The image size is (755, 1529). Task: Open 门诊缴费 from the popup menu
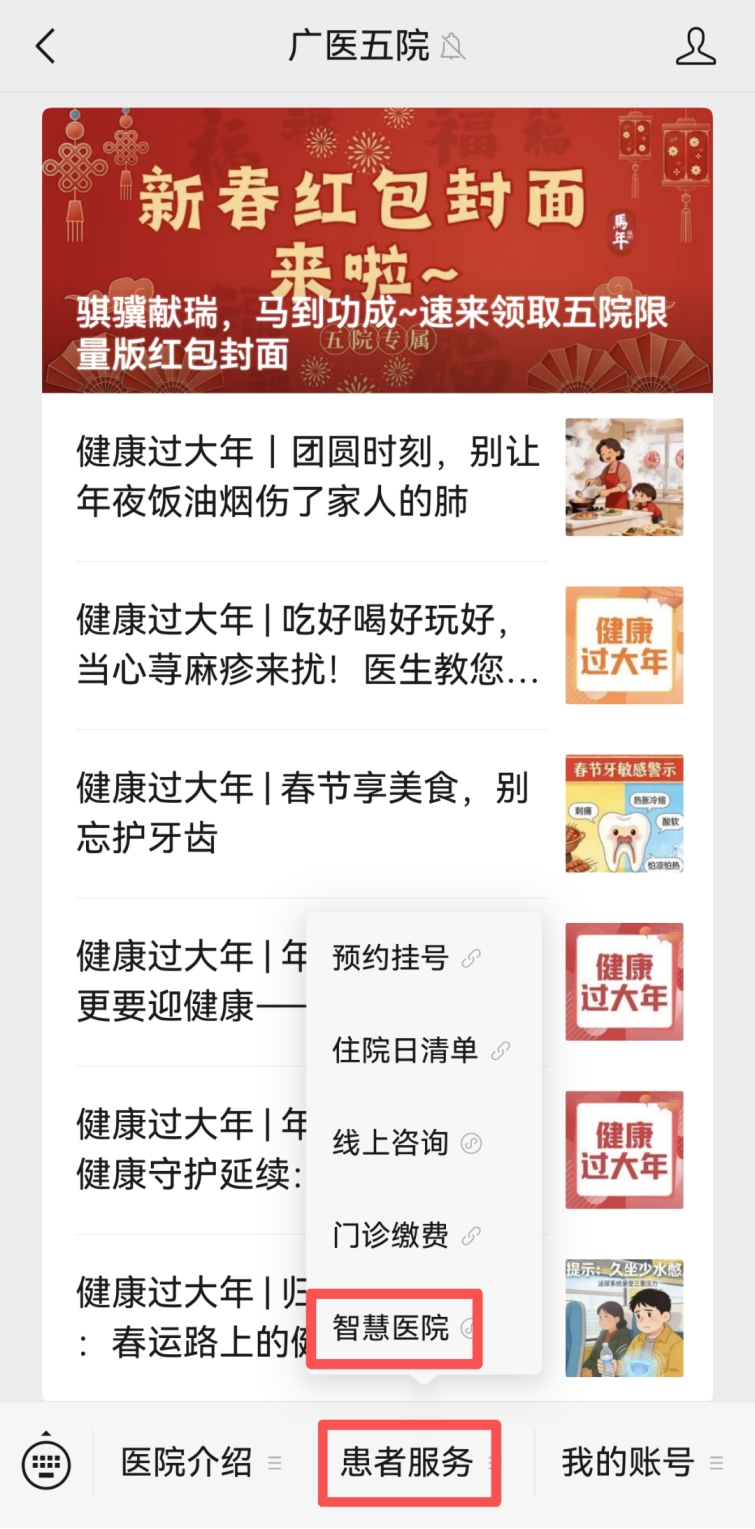[405, 1236]
